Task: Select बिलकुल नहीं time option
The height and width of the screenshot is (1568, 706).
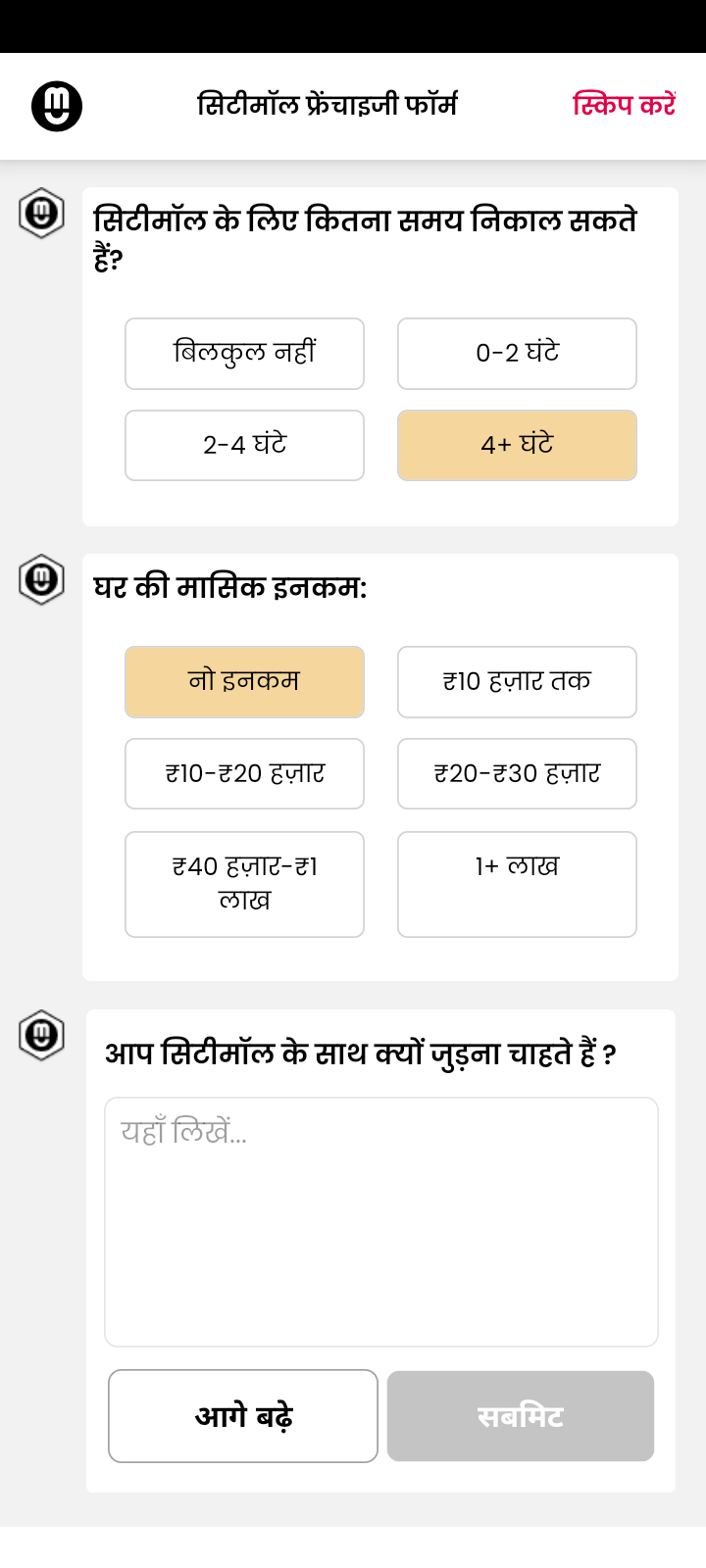Action: coord(244,353)
